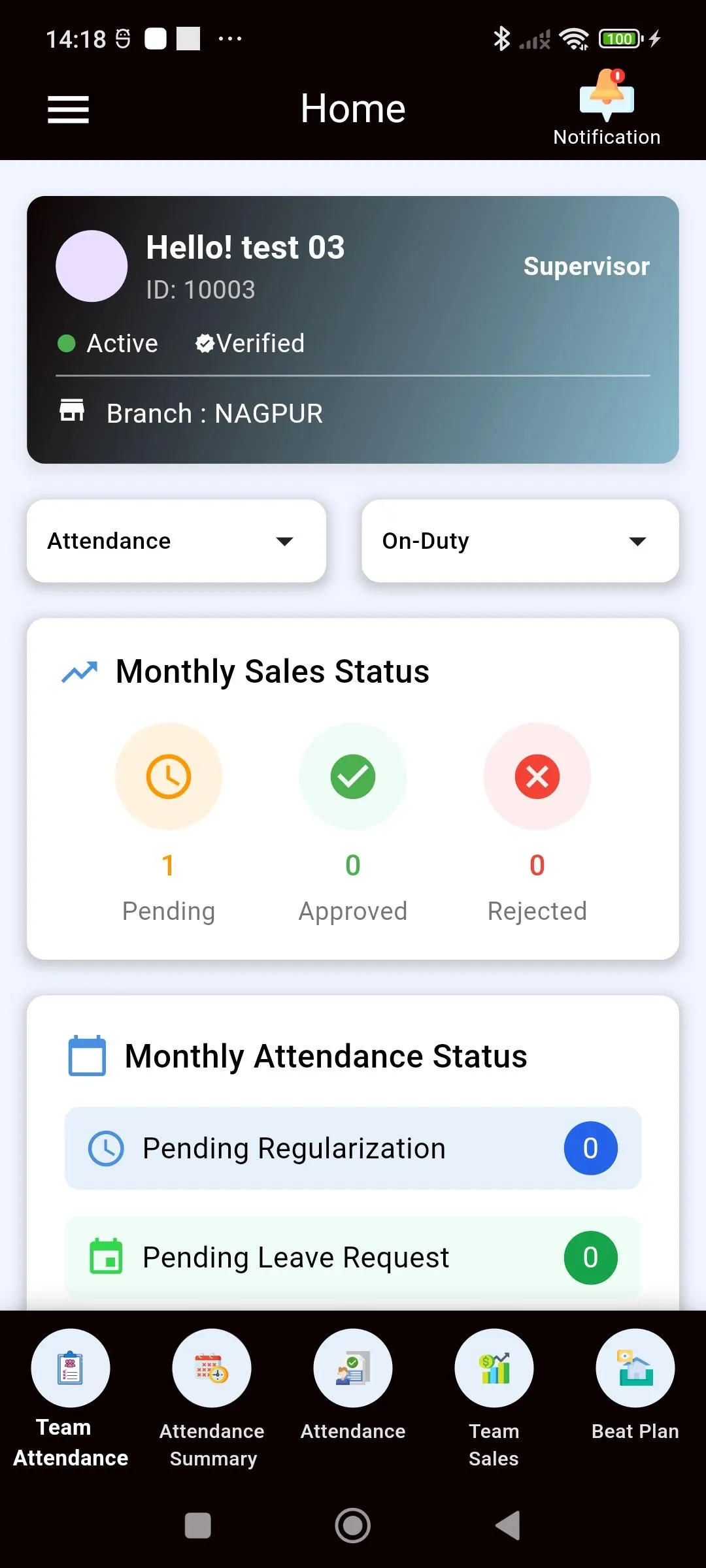Click the Pending clock icon under Monthly Sales
This screenshot has height=1568, width=706.
[169, 776]
